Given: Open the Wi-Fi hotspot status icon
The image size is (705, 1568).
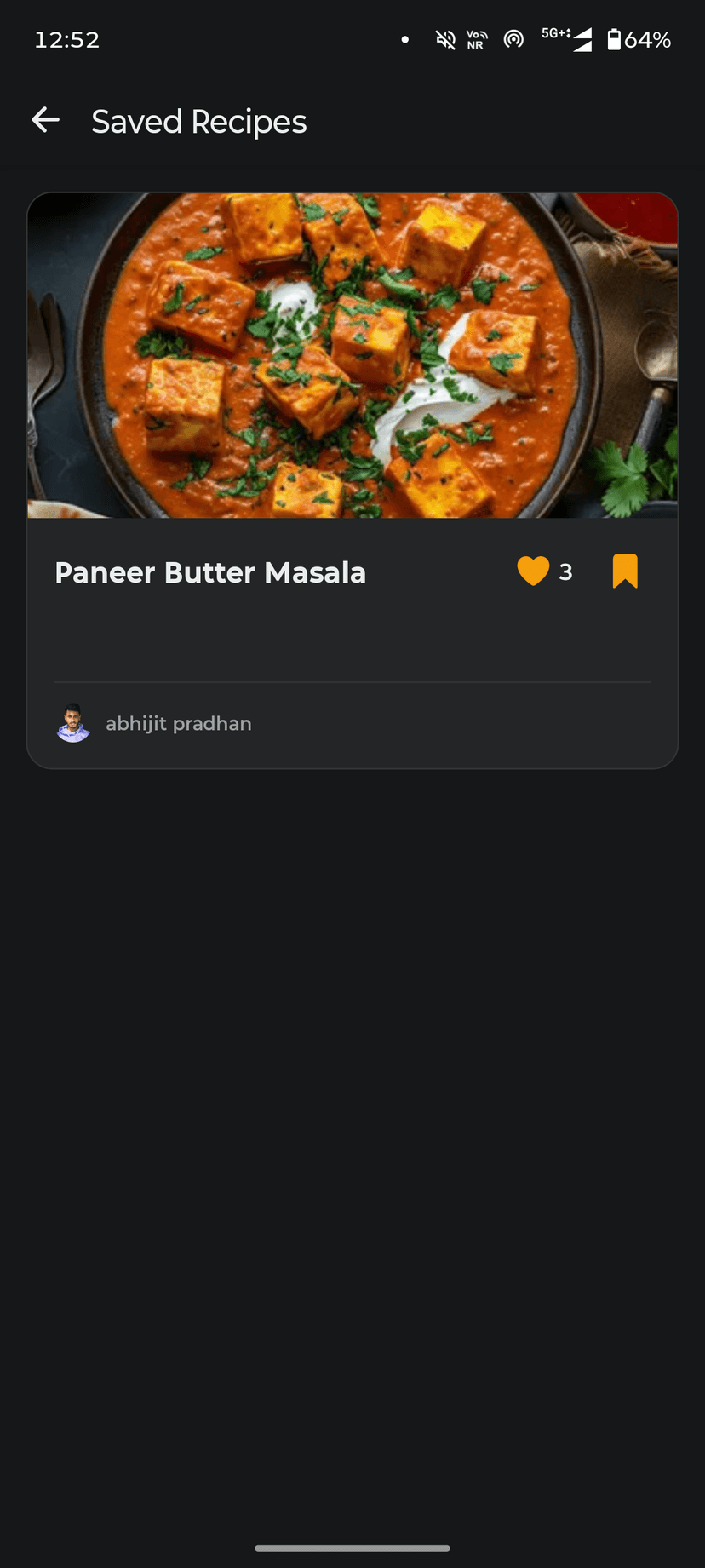Looking at the screenshot, I should 513,39.
